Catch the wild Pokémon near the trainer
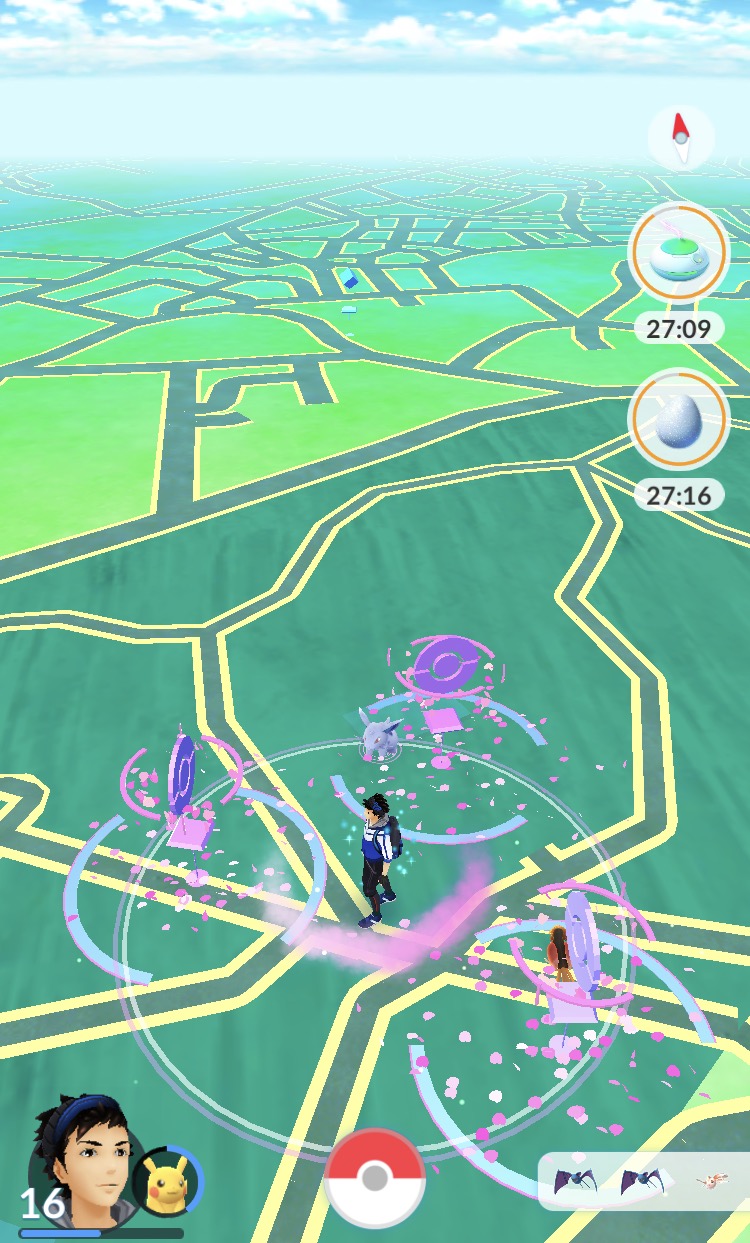This screenshot has height=1243, width=750. [379, 736]
